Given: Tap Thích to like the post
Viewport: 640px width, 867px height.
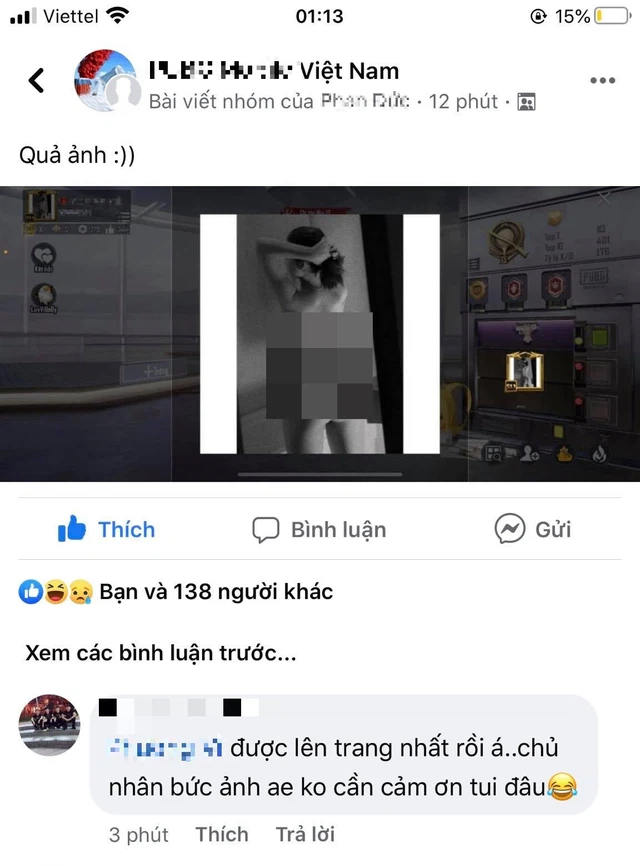Looking at the screenshot, I should point(107,529).
